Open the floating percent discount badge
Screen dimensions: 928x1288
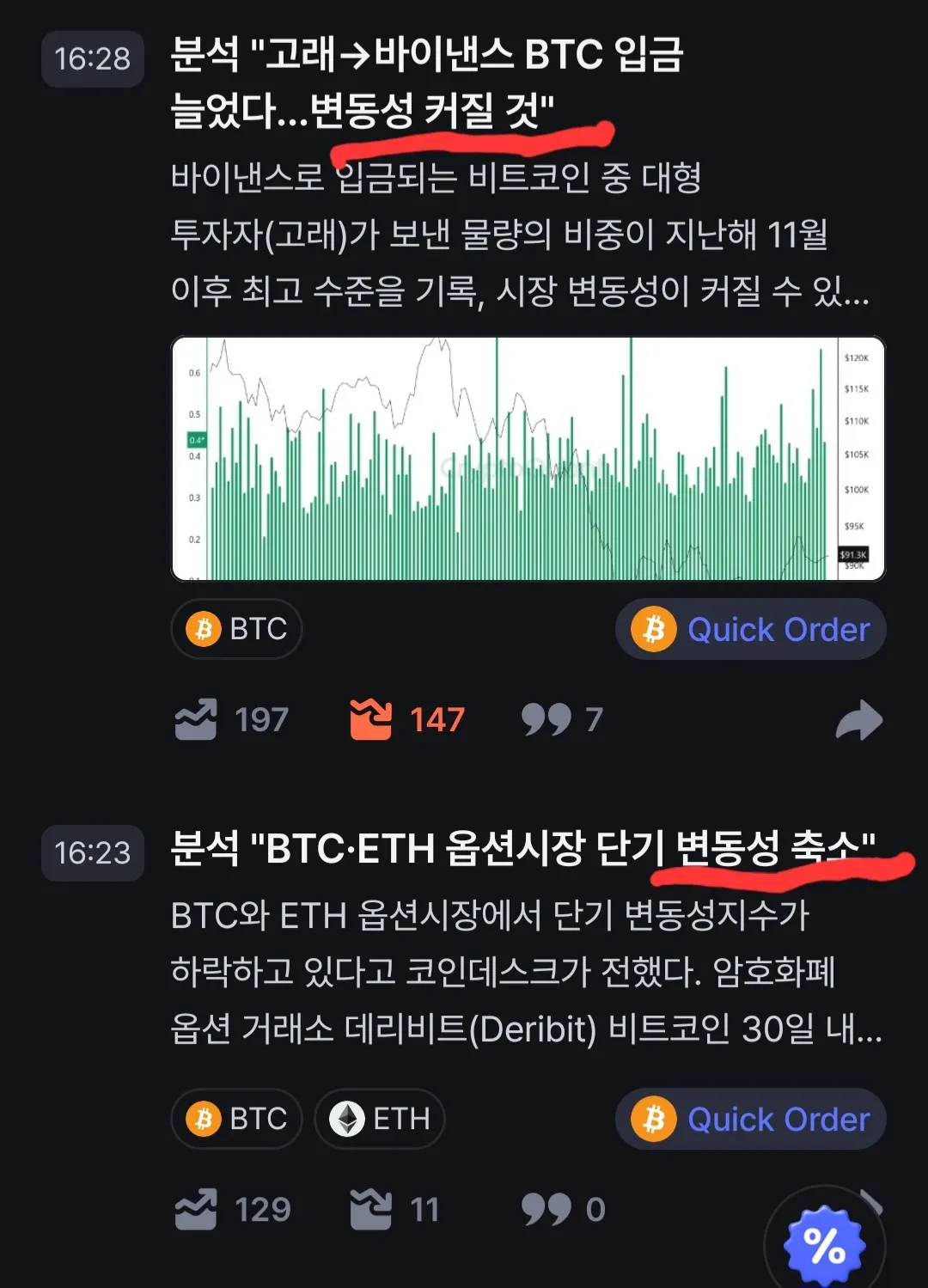824,1243
